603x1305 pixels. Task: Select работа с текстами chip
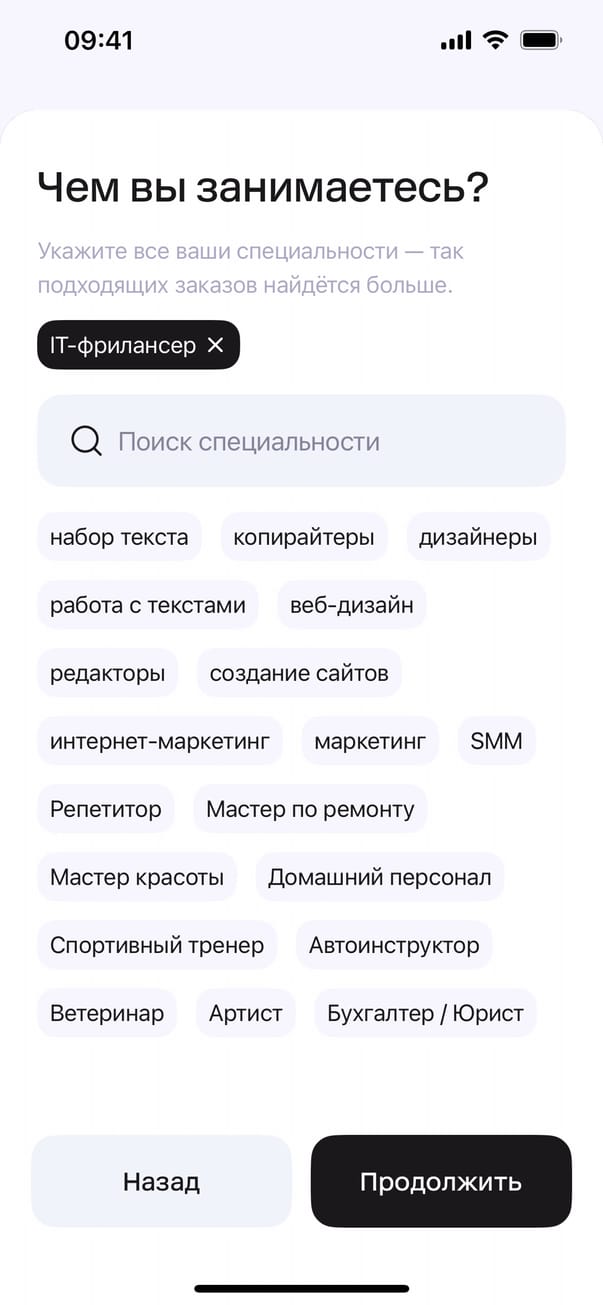[x=147, y=605]
